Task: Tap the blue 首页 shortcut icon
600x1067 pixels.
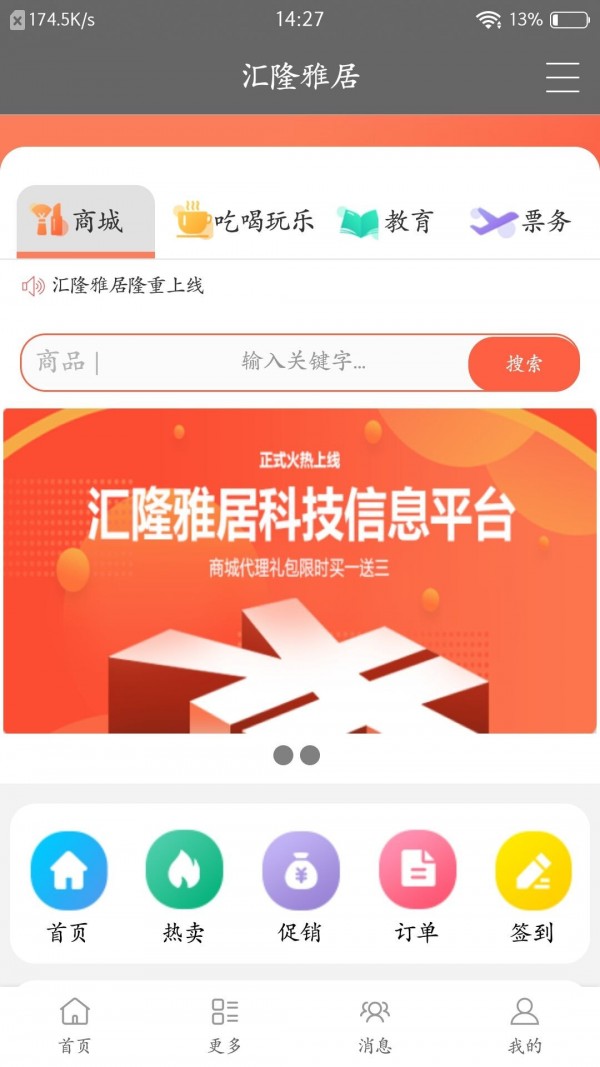Action: [68, 870]
